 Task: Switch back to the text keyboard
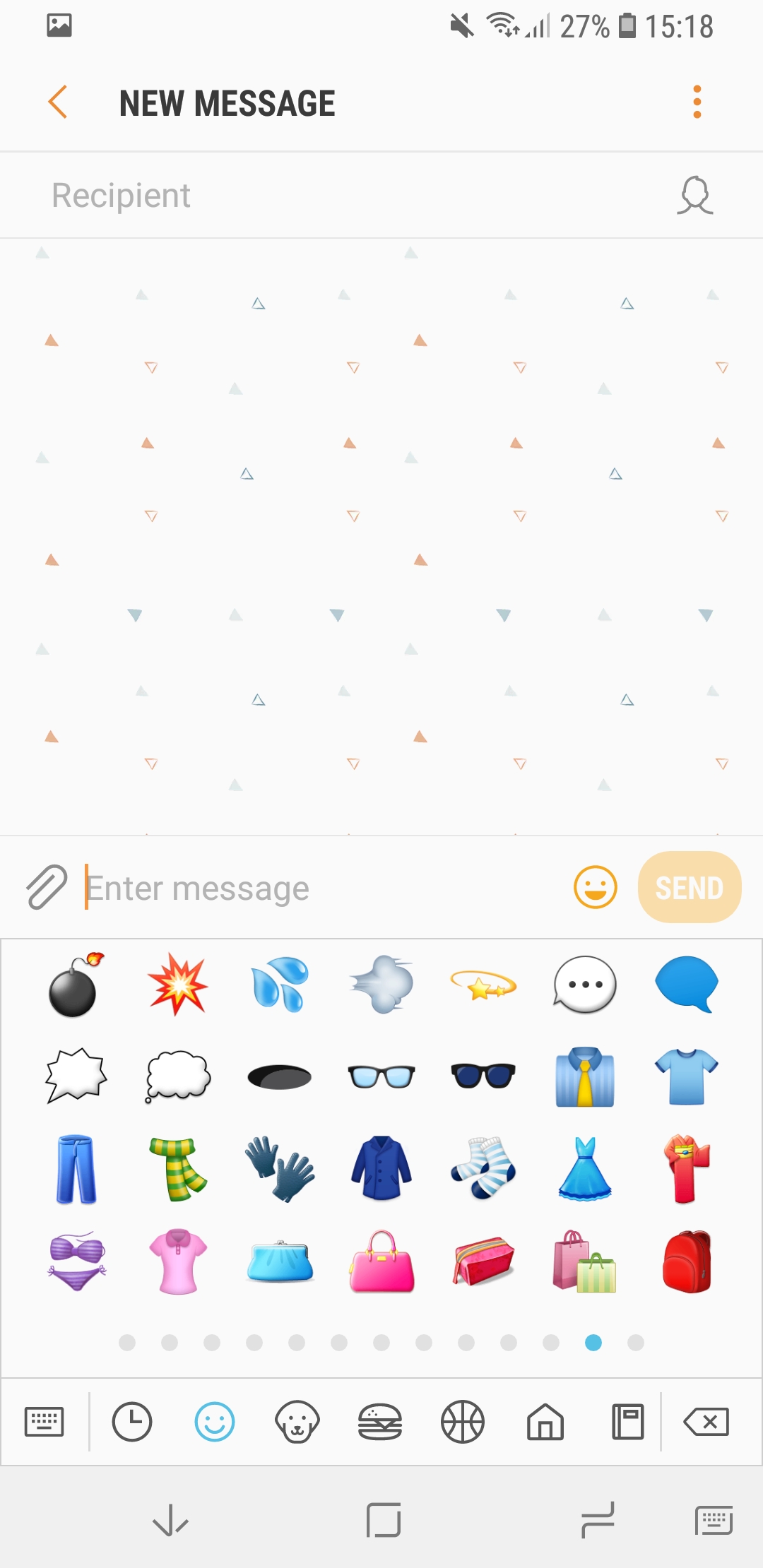tap(45, 1422)
